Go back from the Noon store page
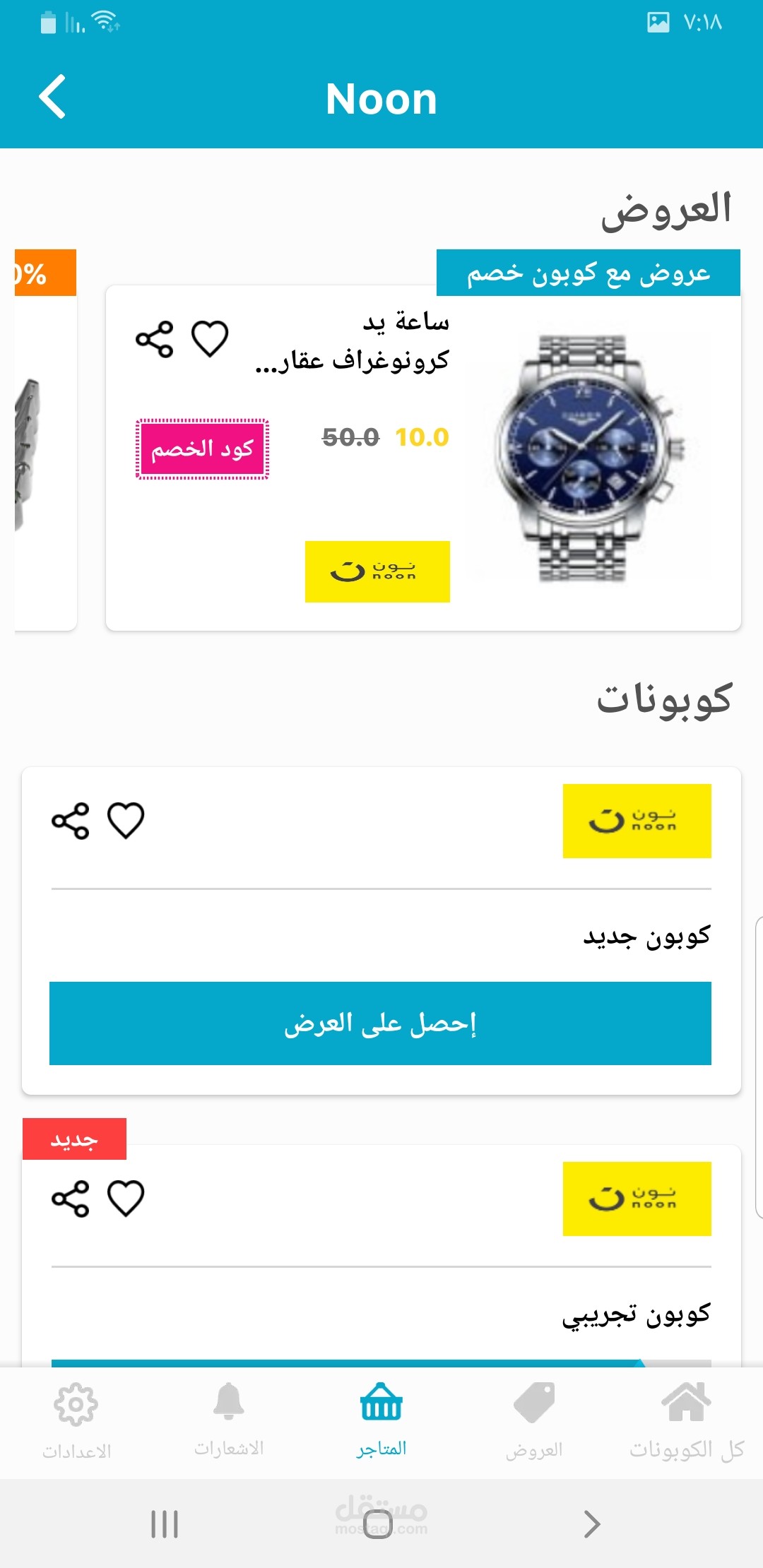 pyautogui.click(x=52, y=97)
